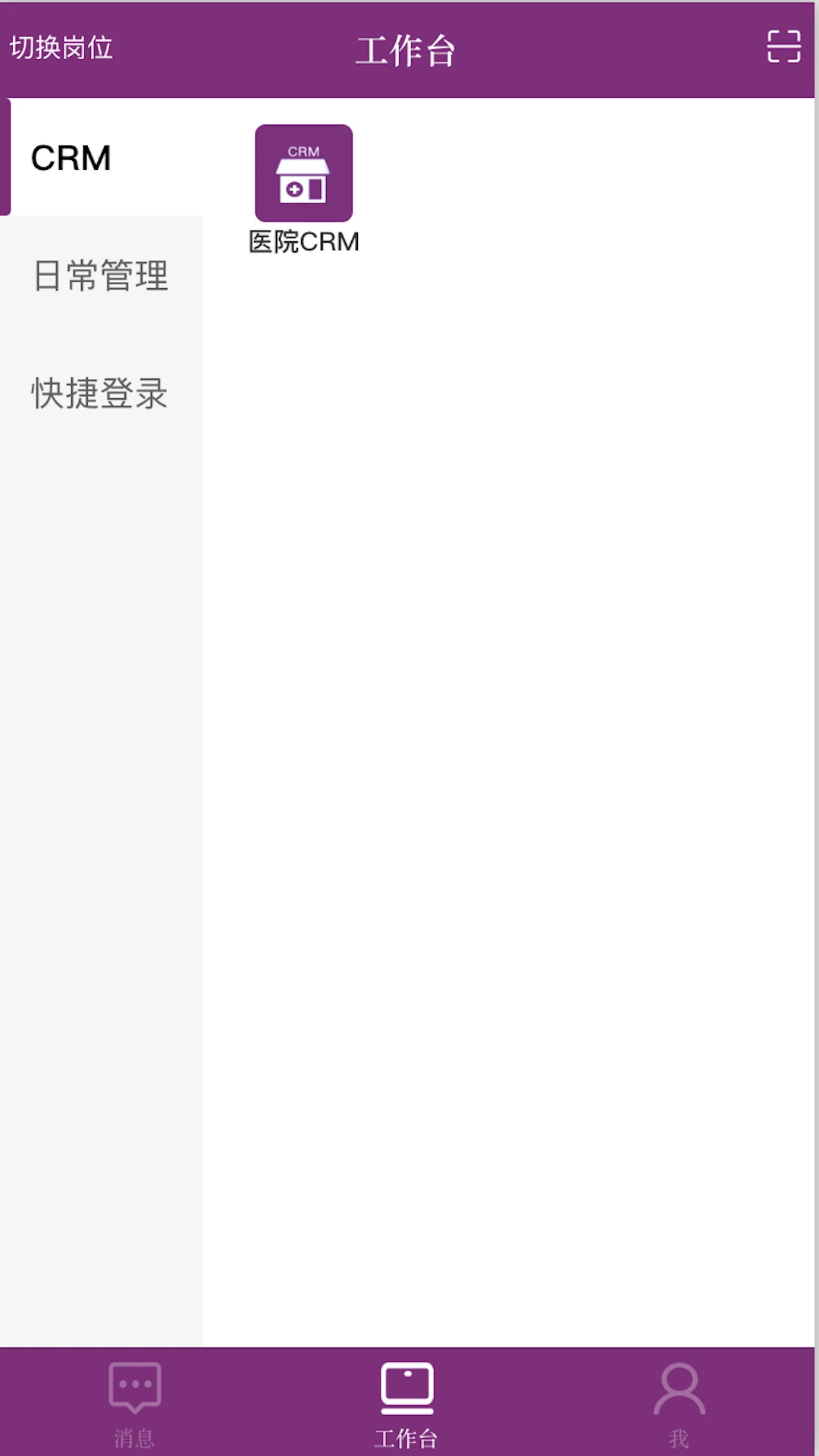
Task: Launch the 医院CRM app
Action: coord(303,174)
